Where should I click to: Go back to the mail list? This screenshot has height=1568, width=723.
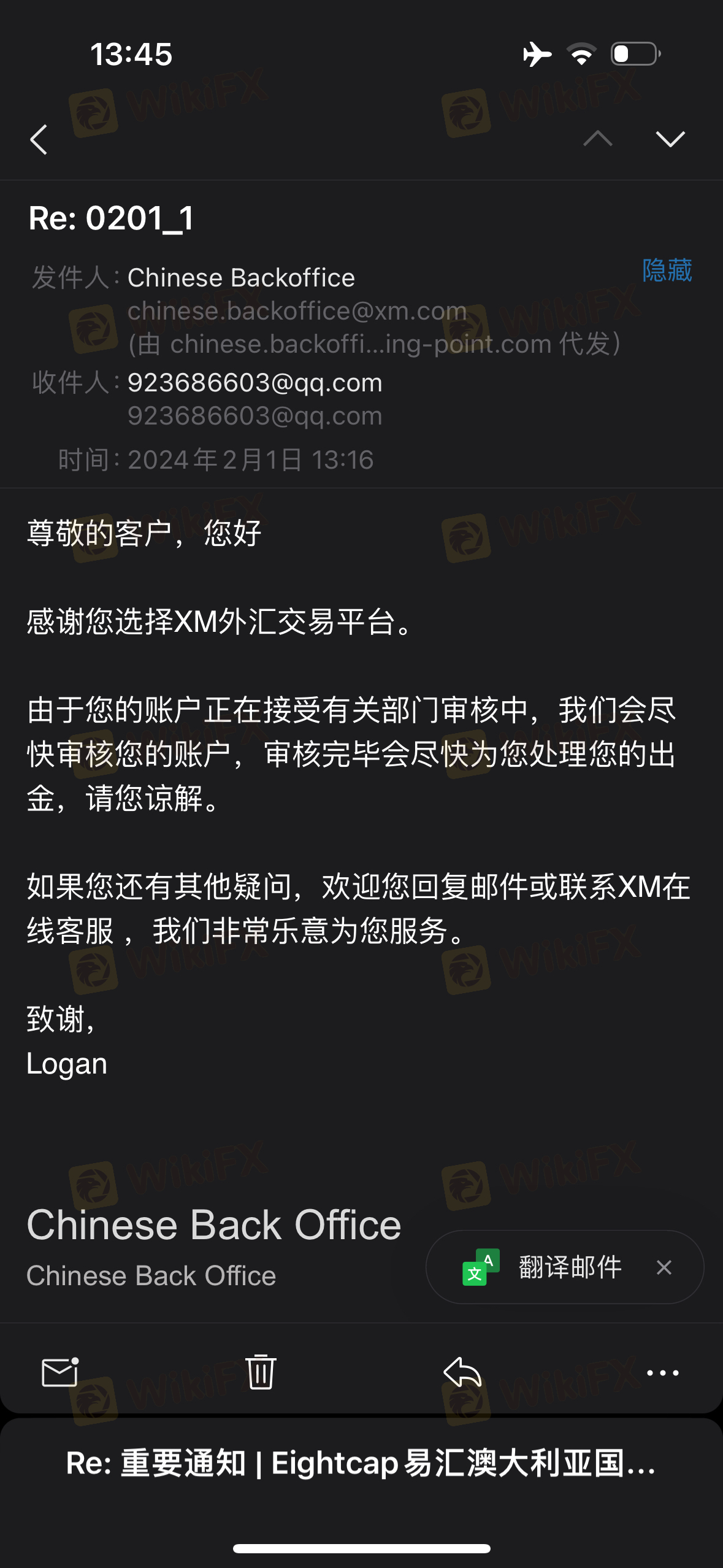[x=39, y=140]
